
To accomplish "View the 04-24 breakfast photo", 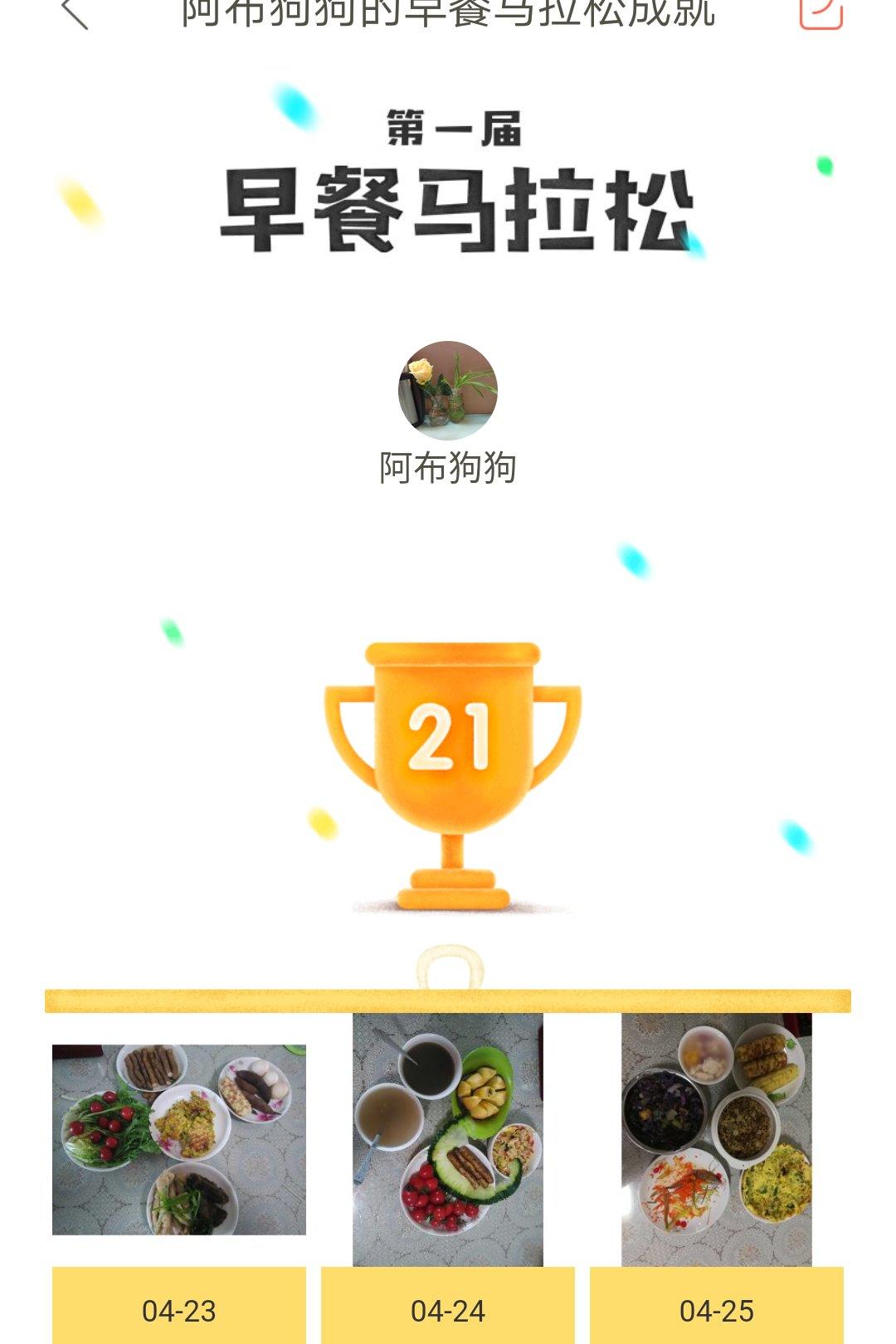I will click(x=448, y=1139).
